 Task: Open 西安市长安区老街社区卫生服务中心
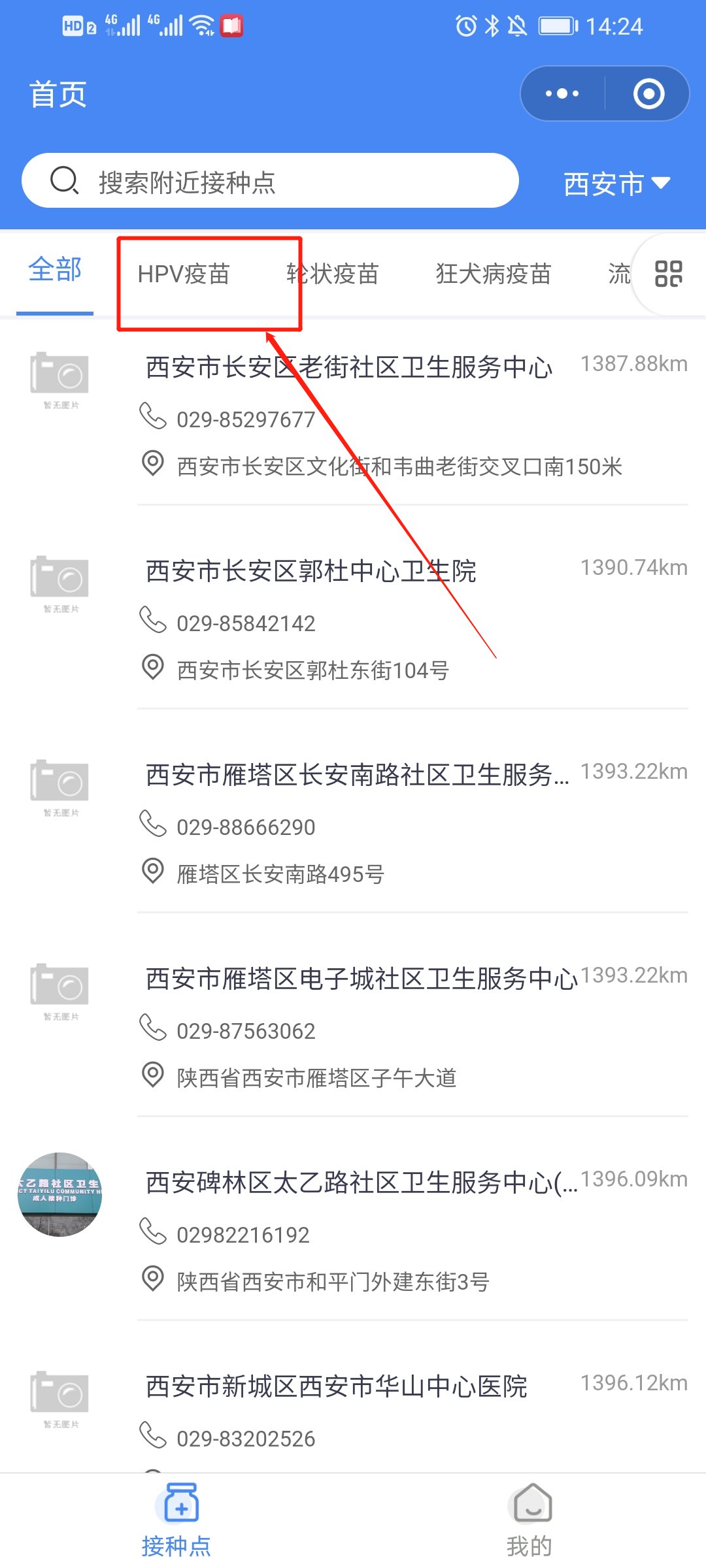coord(349,367)
